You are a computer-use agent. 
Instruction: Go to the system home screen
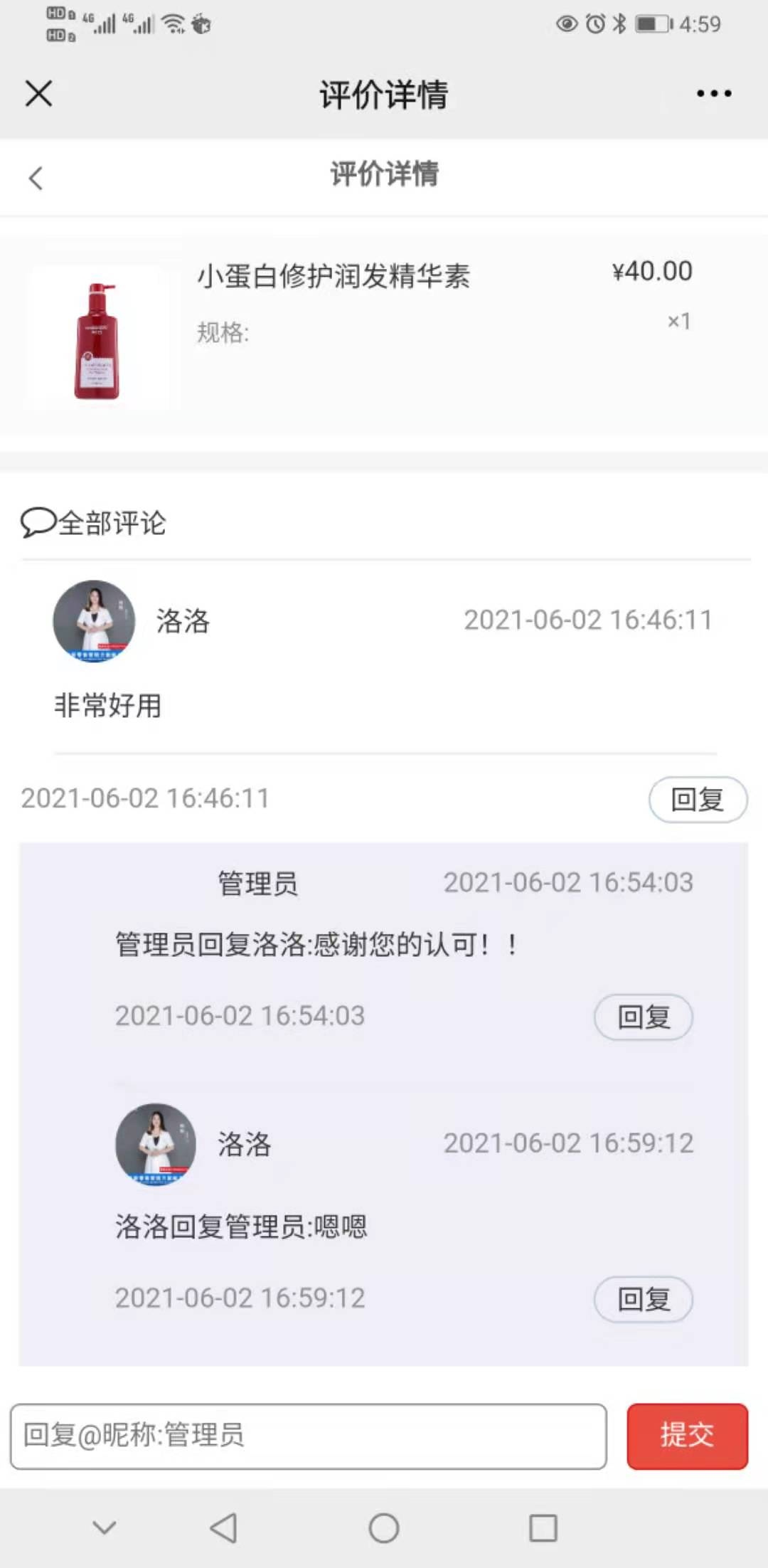(384, 1527)
